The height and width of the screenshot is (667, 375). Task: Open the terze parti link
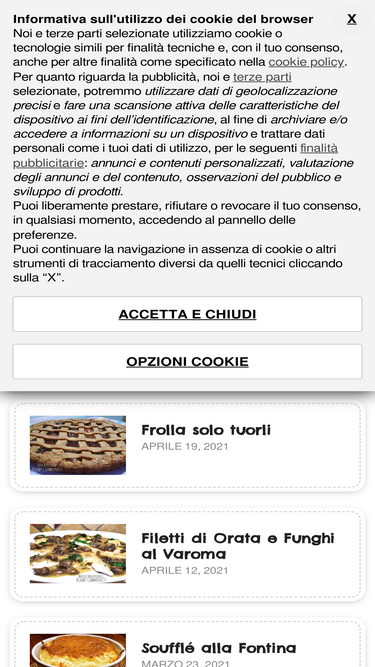(262, 77)
